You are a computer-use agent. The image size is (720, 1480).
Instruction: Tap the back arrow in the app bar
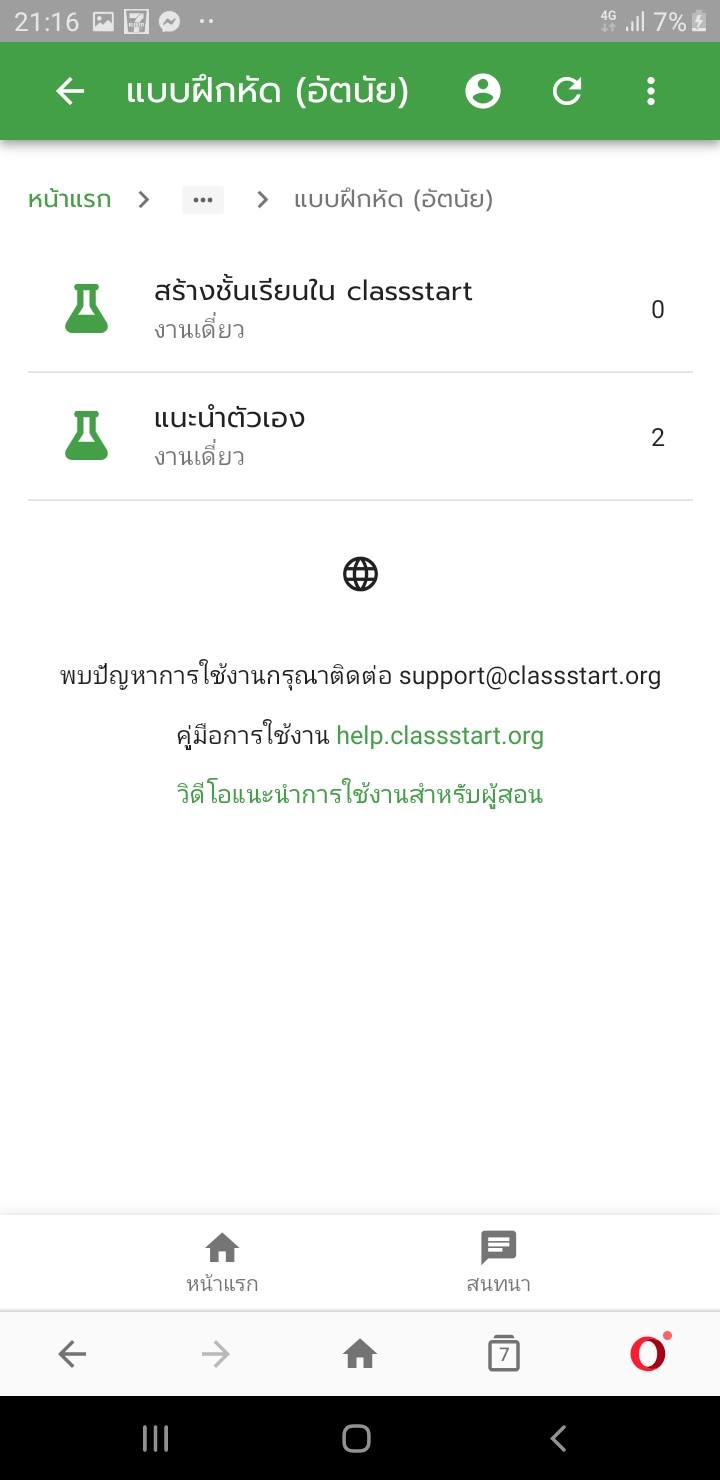[x=70, y=92]
